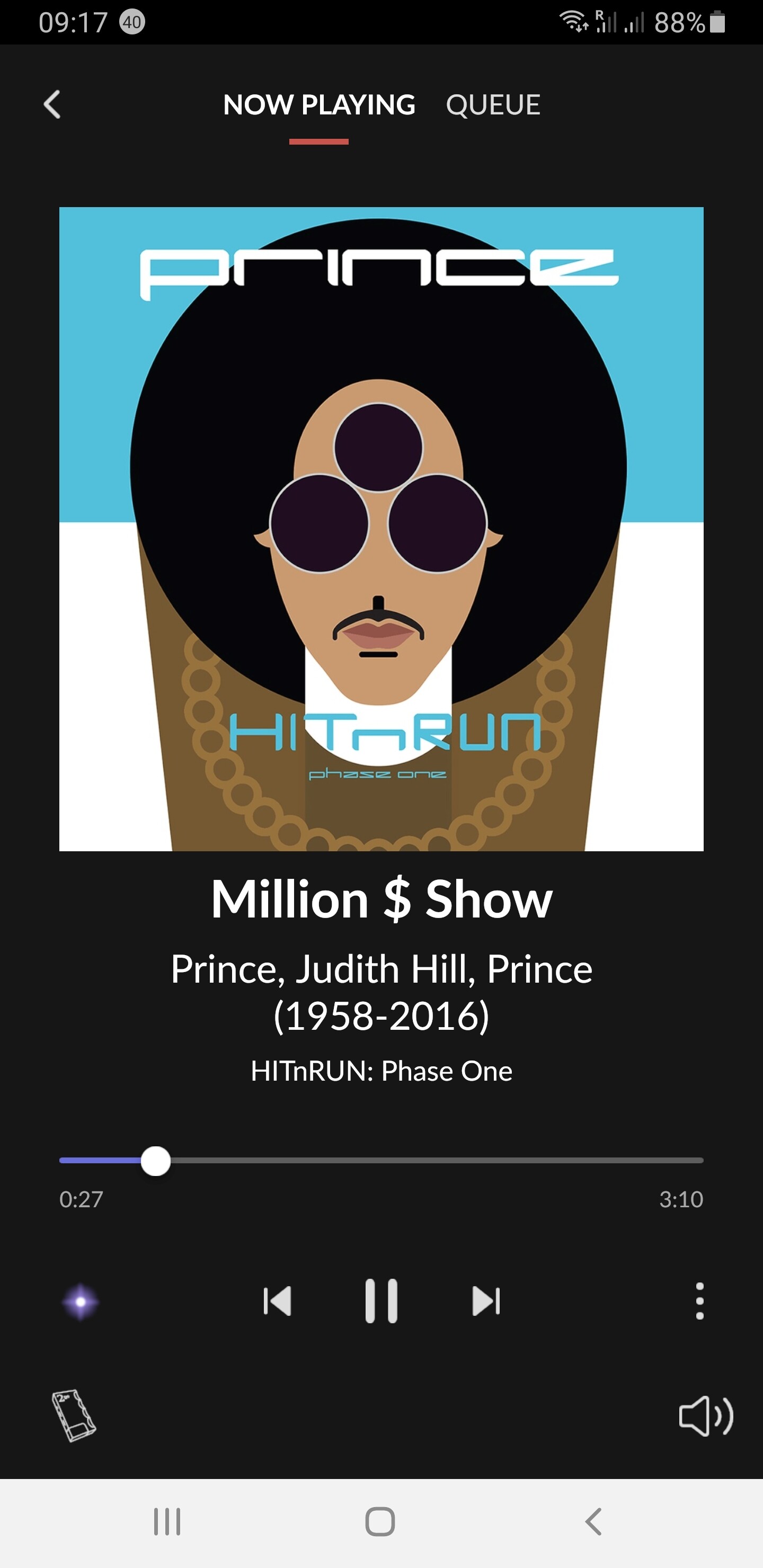Jump to the previous track
This screenshot has height=1568, width=763.
click(277, 1301)
